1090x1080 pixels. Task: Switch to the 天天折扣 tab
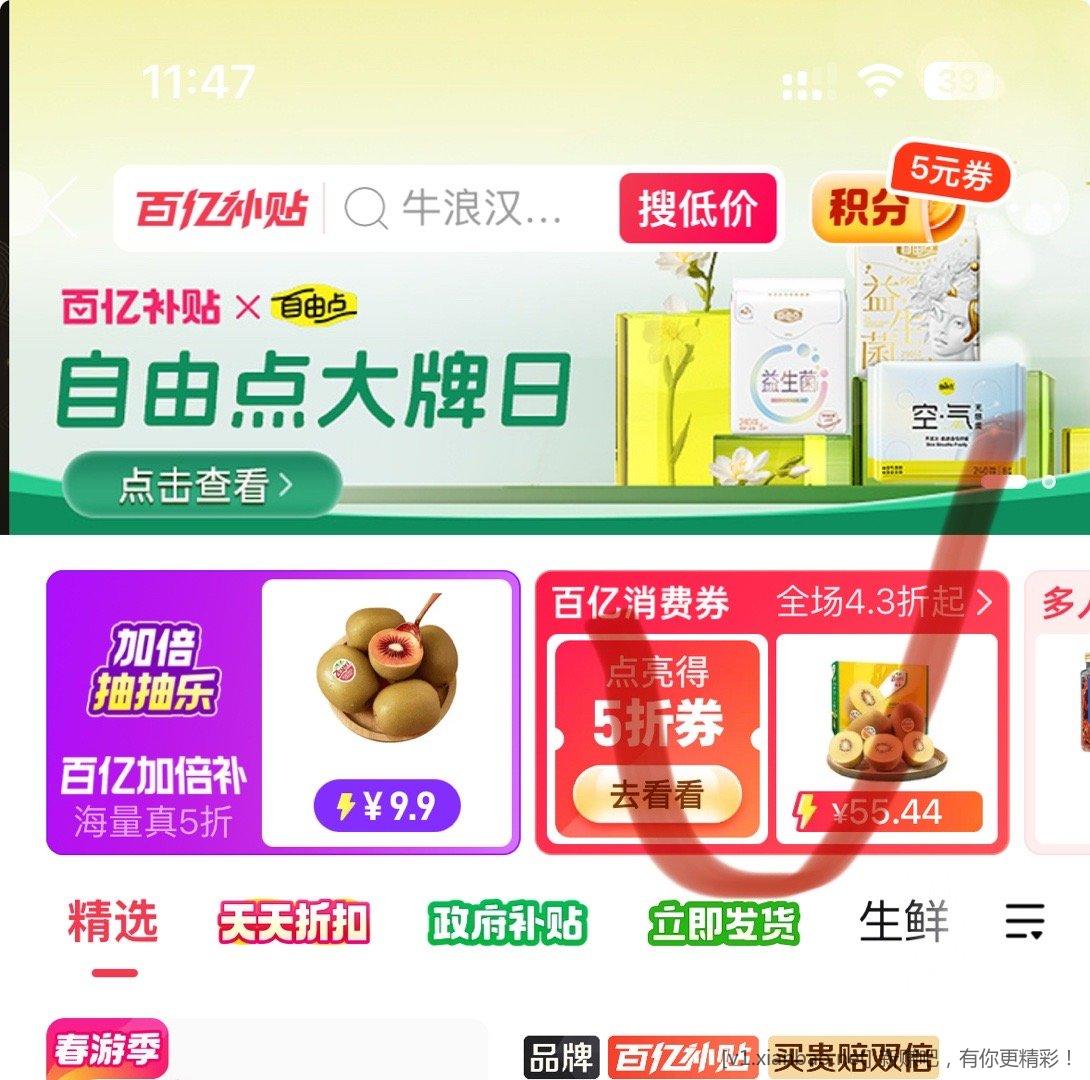pyautogui.click(x=294, y=922)
